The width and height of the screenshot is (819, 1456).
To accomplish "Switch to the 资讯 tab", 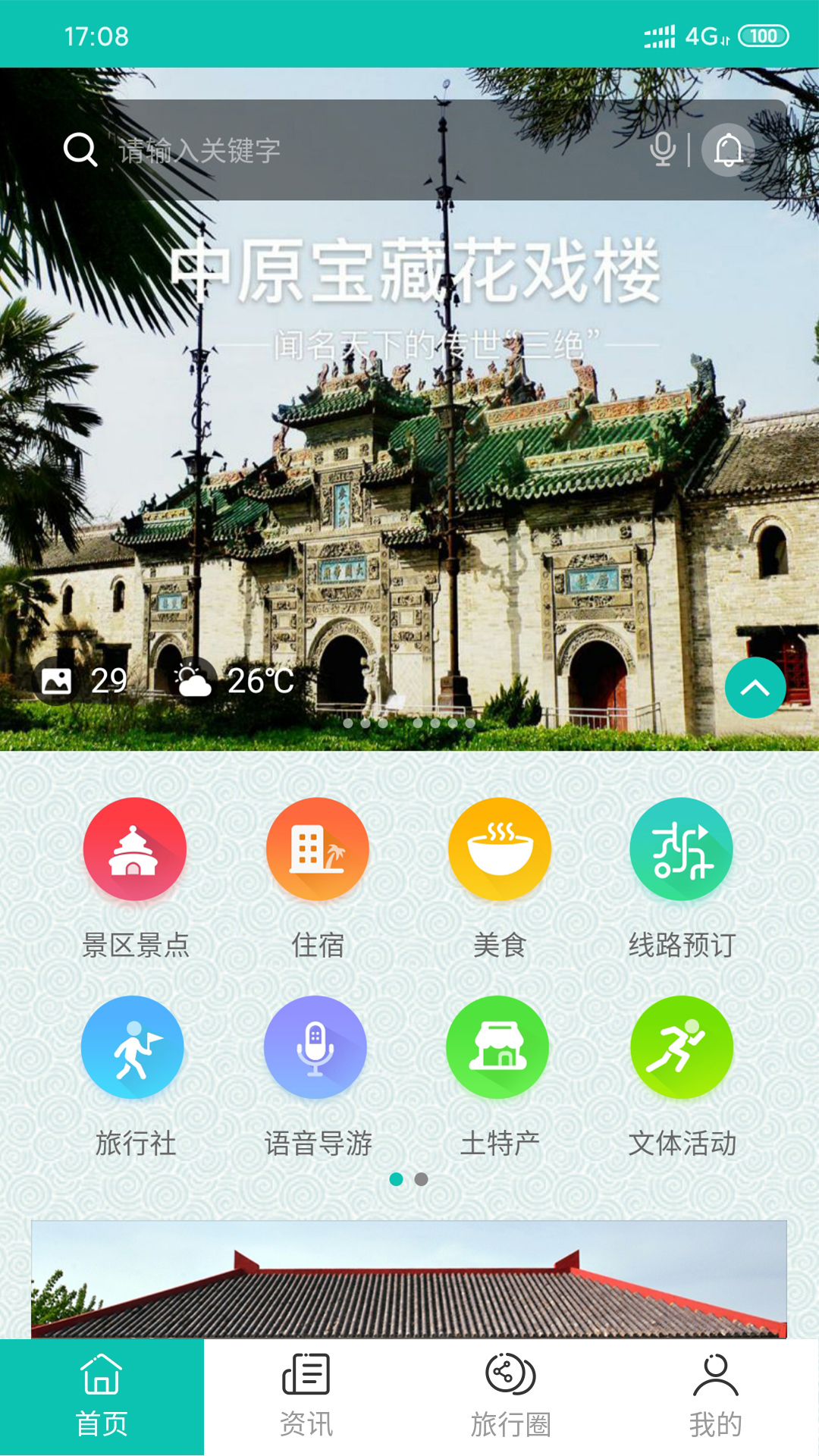I will [x=306, y=1397].
